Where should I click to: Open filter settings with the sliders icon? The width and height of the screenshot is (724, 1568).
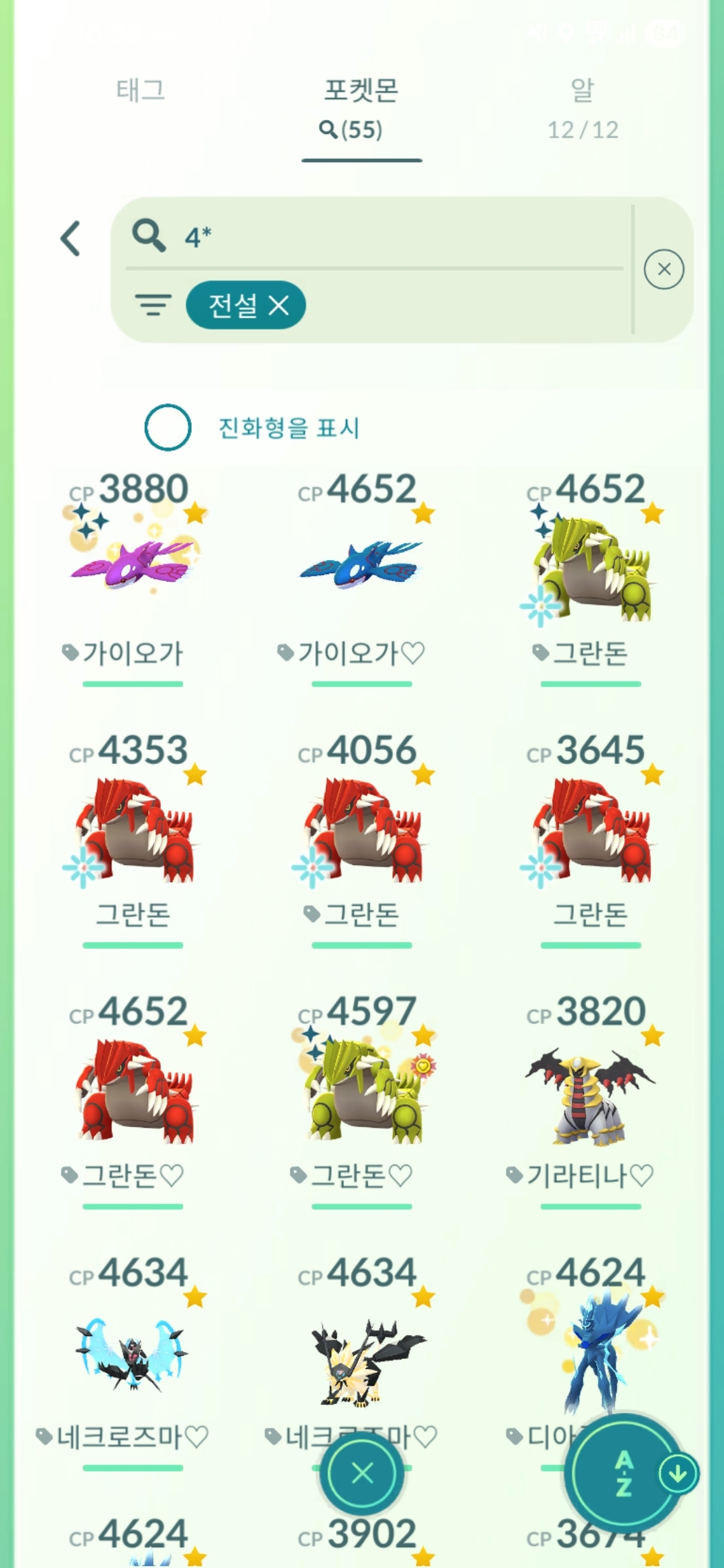pyautogui.click(x=153, y=305)
